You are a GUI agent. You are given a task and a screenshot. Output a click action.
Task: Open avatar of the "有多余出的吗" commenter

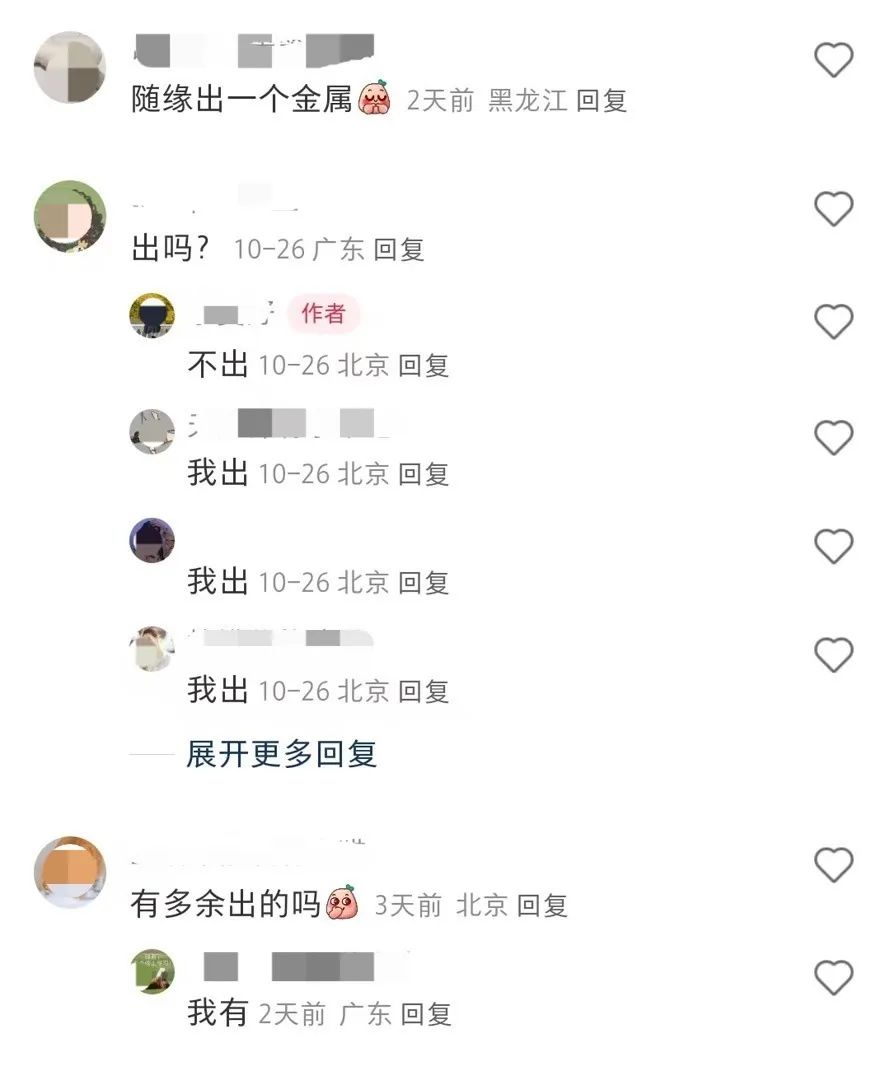[70, 871]
